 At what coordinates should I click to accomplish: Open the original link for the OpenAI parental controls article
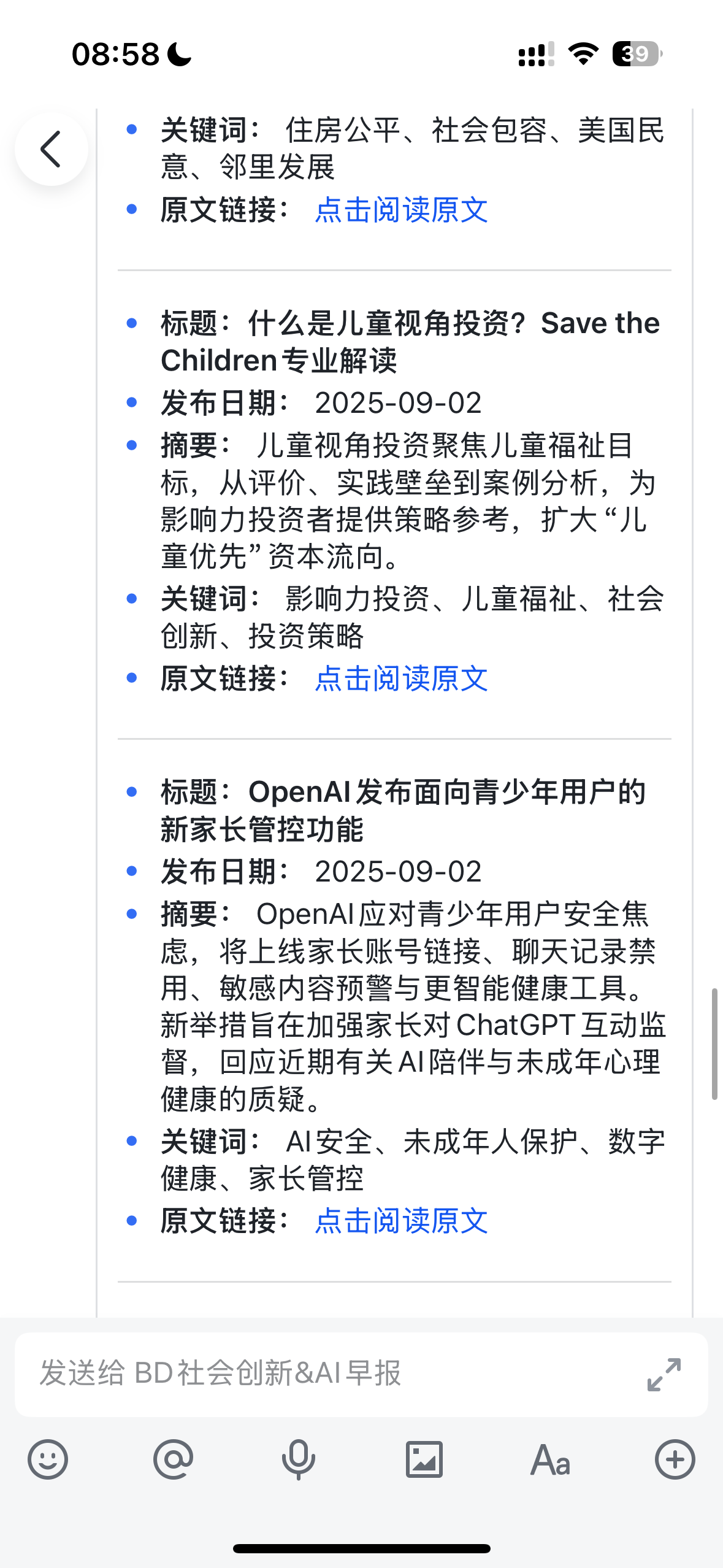401,1221
